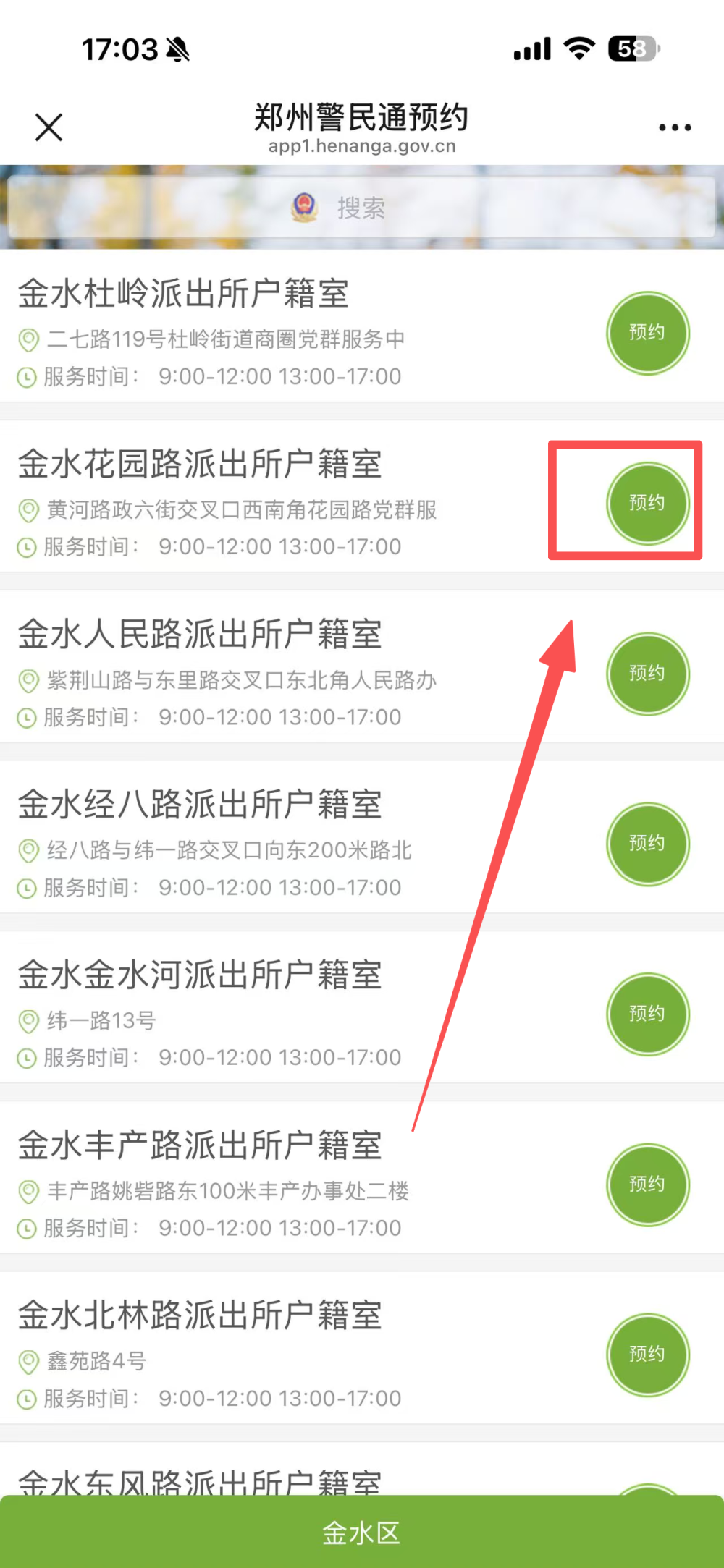Tap the 预约 button for 金水杜岭派出所户籍室
This screenshot has height=1568, width=724.
648,332
